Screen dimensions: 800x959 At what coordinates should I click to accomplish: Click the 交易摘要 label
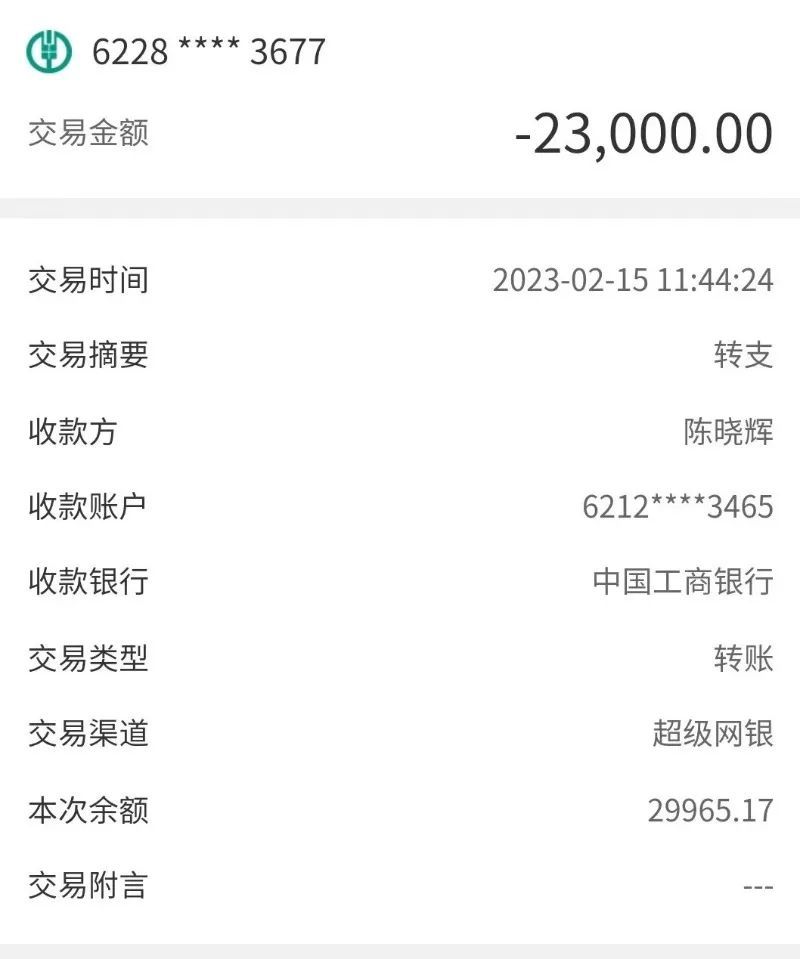tap(89, 356)
